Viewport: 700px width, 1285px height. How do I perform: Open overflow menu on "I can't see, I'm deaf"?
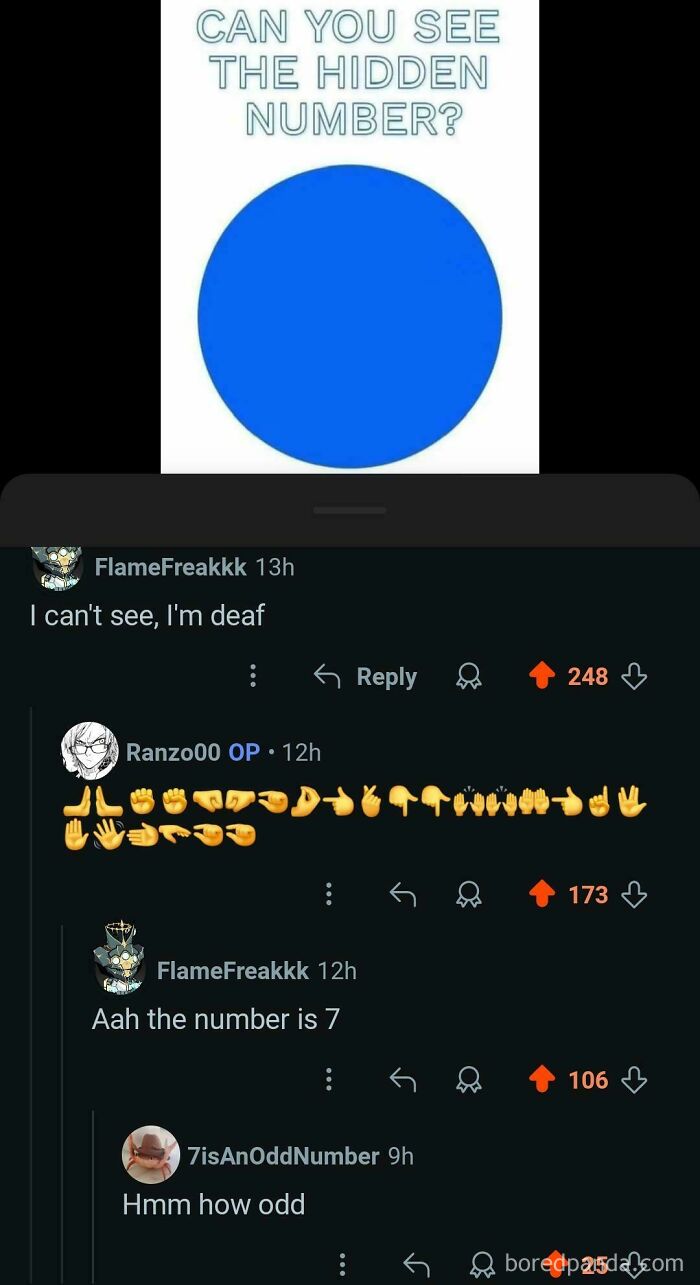pyautogui.click(x=253, y=677)
